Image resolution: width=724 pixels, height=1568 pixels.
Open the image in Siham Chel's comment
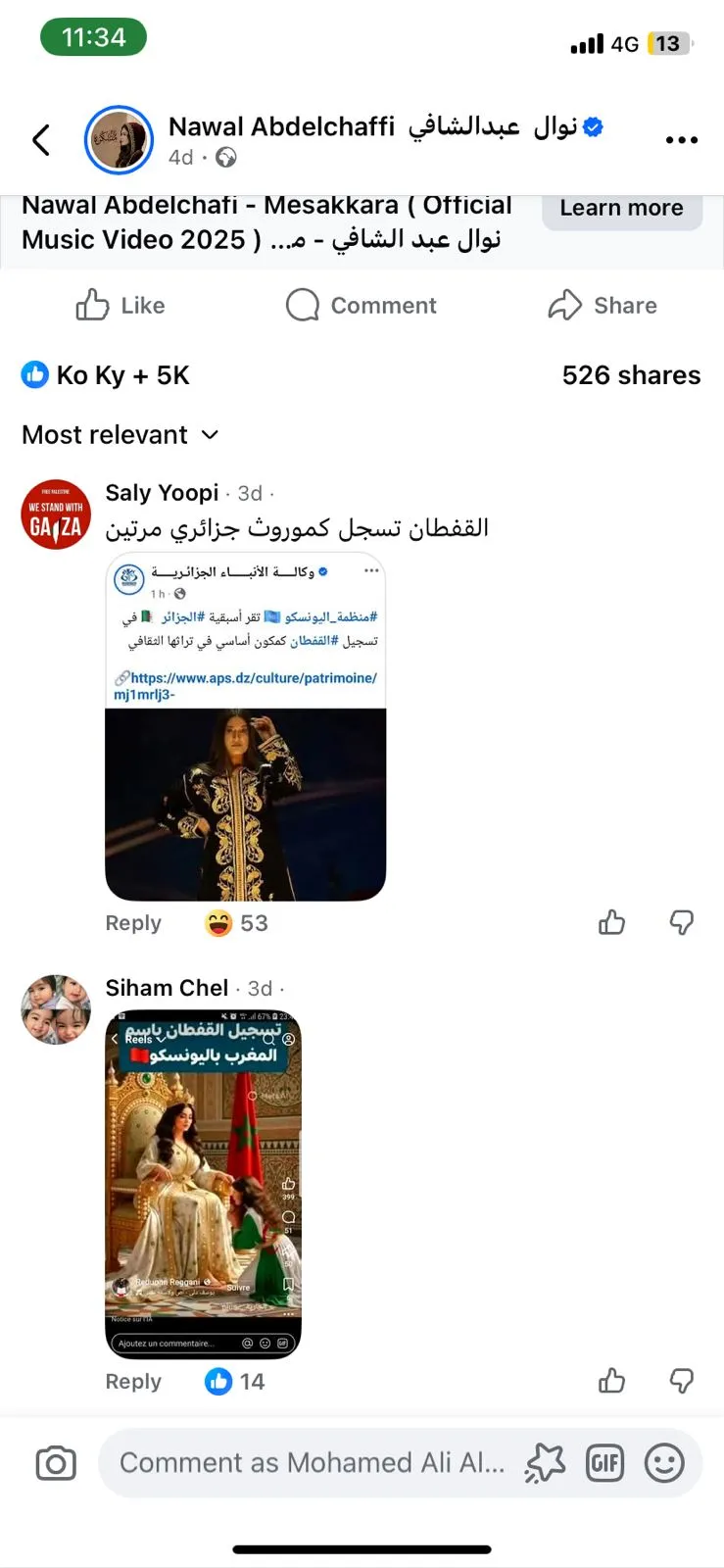203,1184
